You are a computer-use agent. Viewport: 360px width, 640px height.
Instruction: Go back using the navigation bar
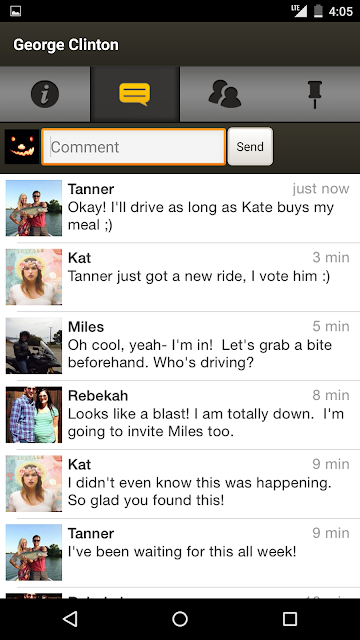coord(70,619)
